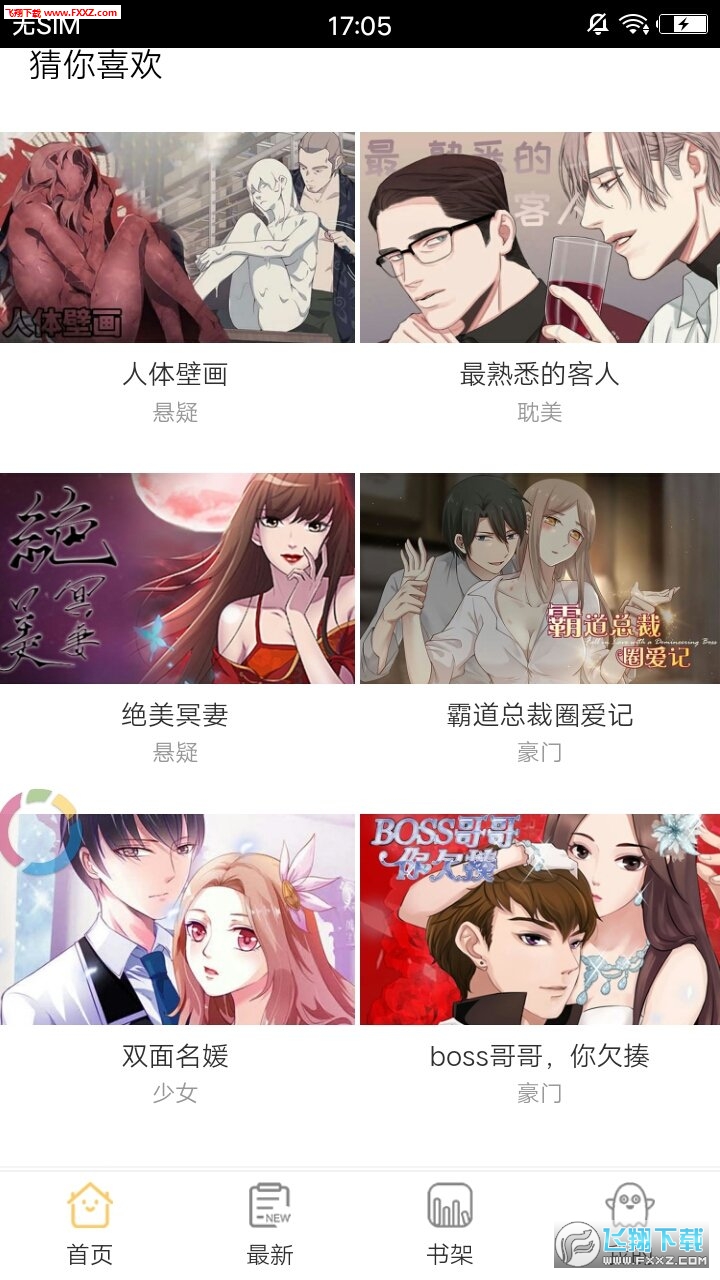Screen dimensions: 720x1280
Task: Select the 霸道总裁圈爱记 comic
Action: pos(540,578)
